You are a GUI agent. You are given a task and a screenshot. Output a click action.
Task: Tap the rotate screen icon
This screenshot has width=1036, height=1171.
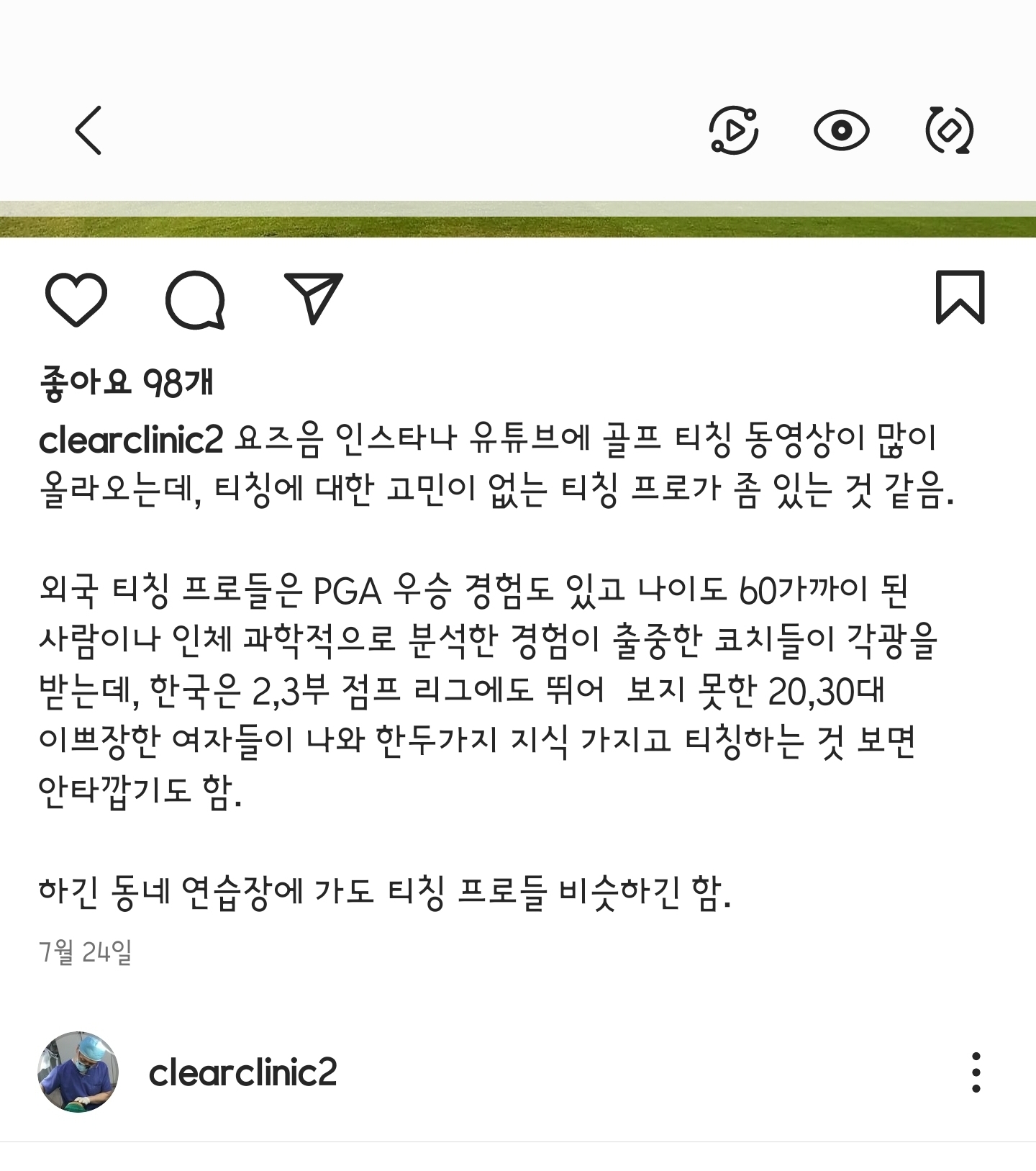tap(949, 130)
